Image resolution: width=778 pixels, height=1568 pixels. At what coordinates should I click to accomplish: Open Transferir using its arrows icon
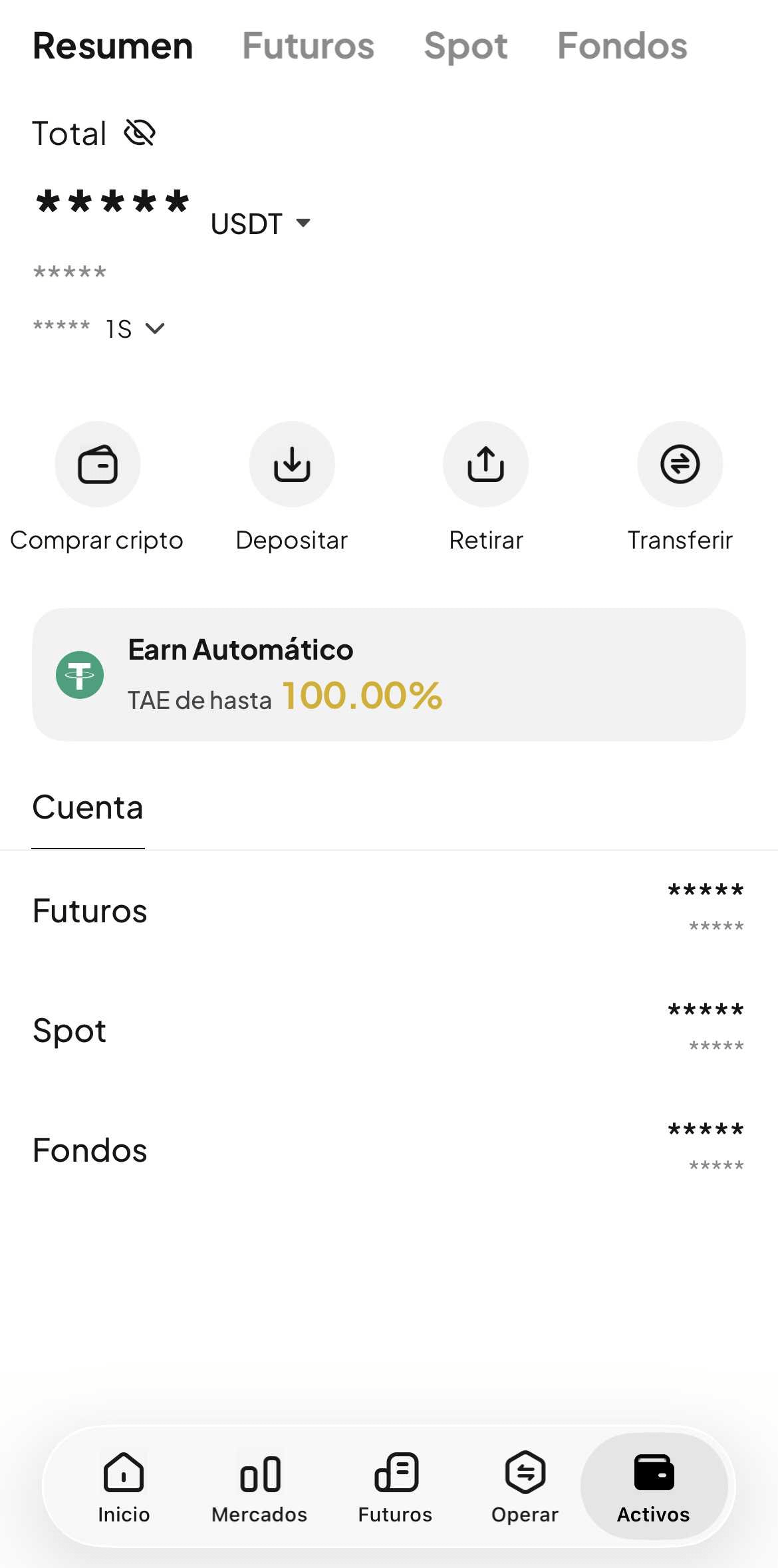point(680,464)
